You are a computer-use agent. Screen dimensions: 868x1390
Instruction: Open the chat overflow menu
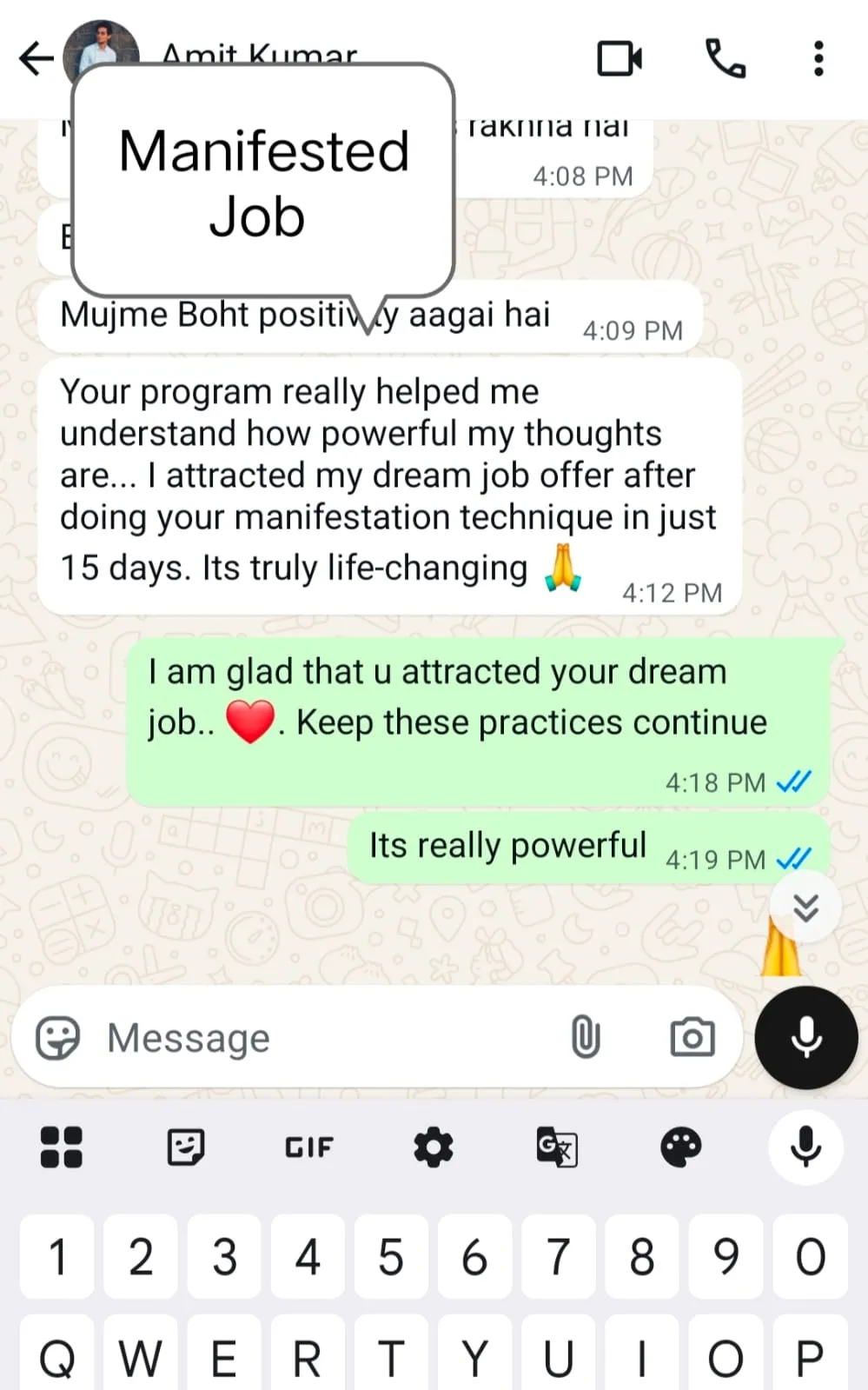pyautogui.click(x=818, y=59)
